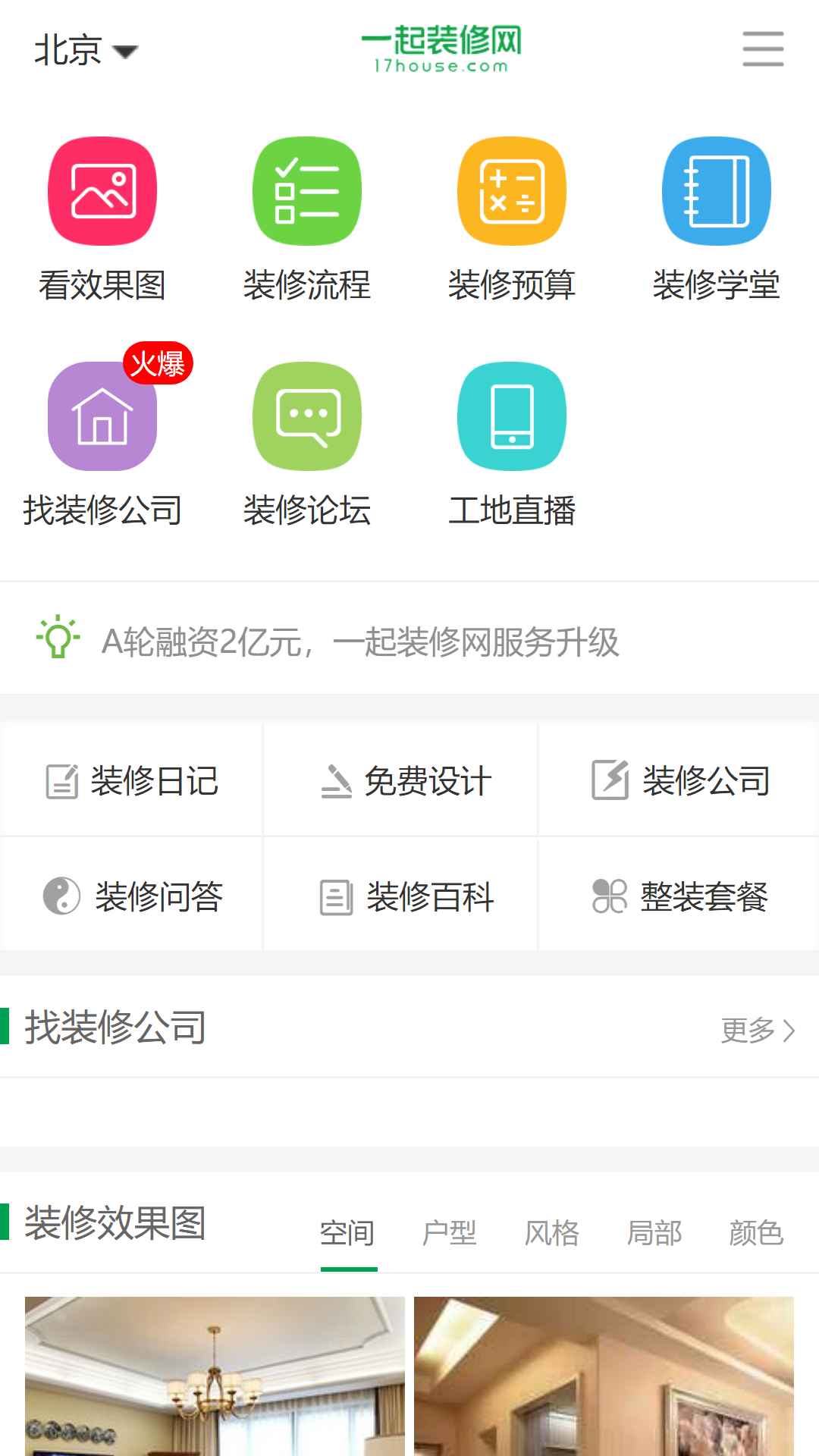
Task: Switch to the 风格 tab
Action: pyautogui.click(x=551, y=1233)
